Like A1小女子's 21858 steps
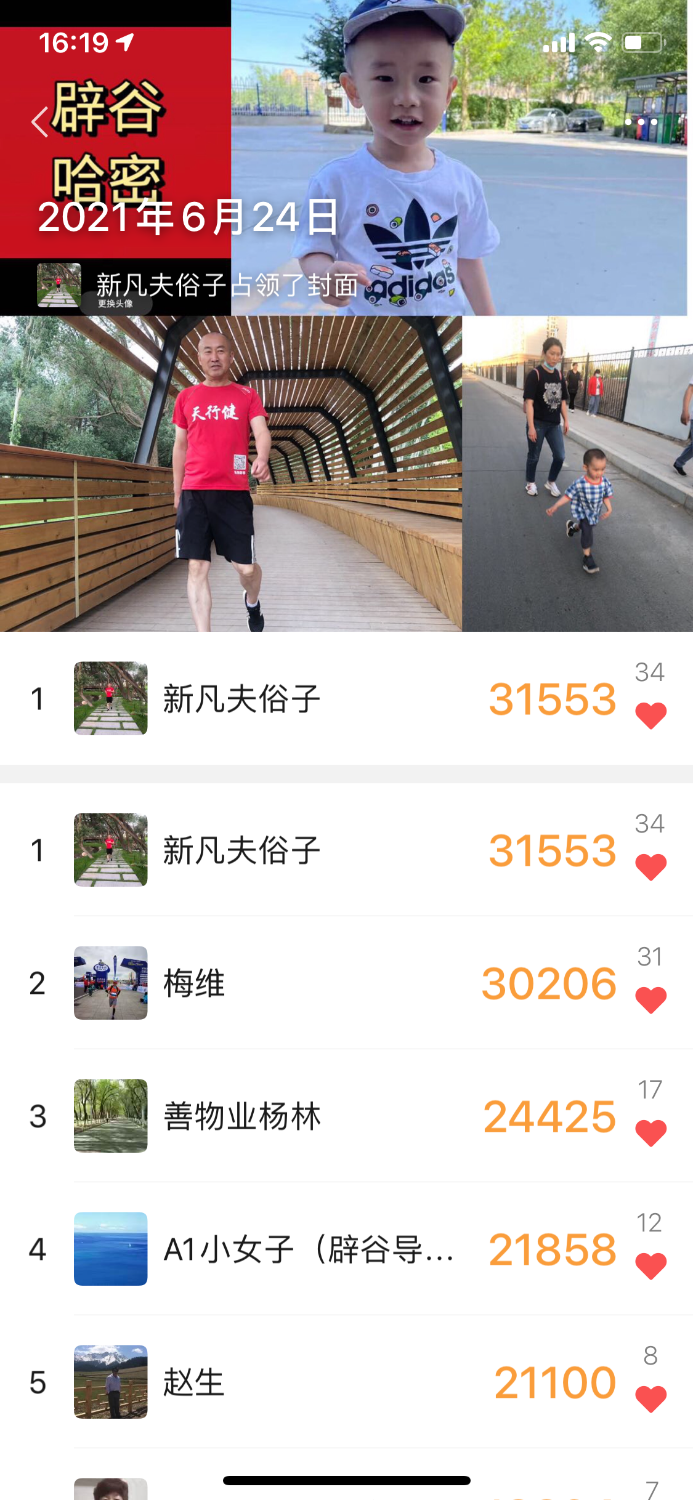This screenshot has height=1500, width=693. 651,1266
